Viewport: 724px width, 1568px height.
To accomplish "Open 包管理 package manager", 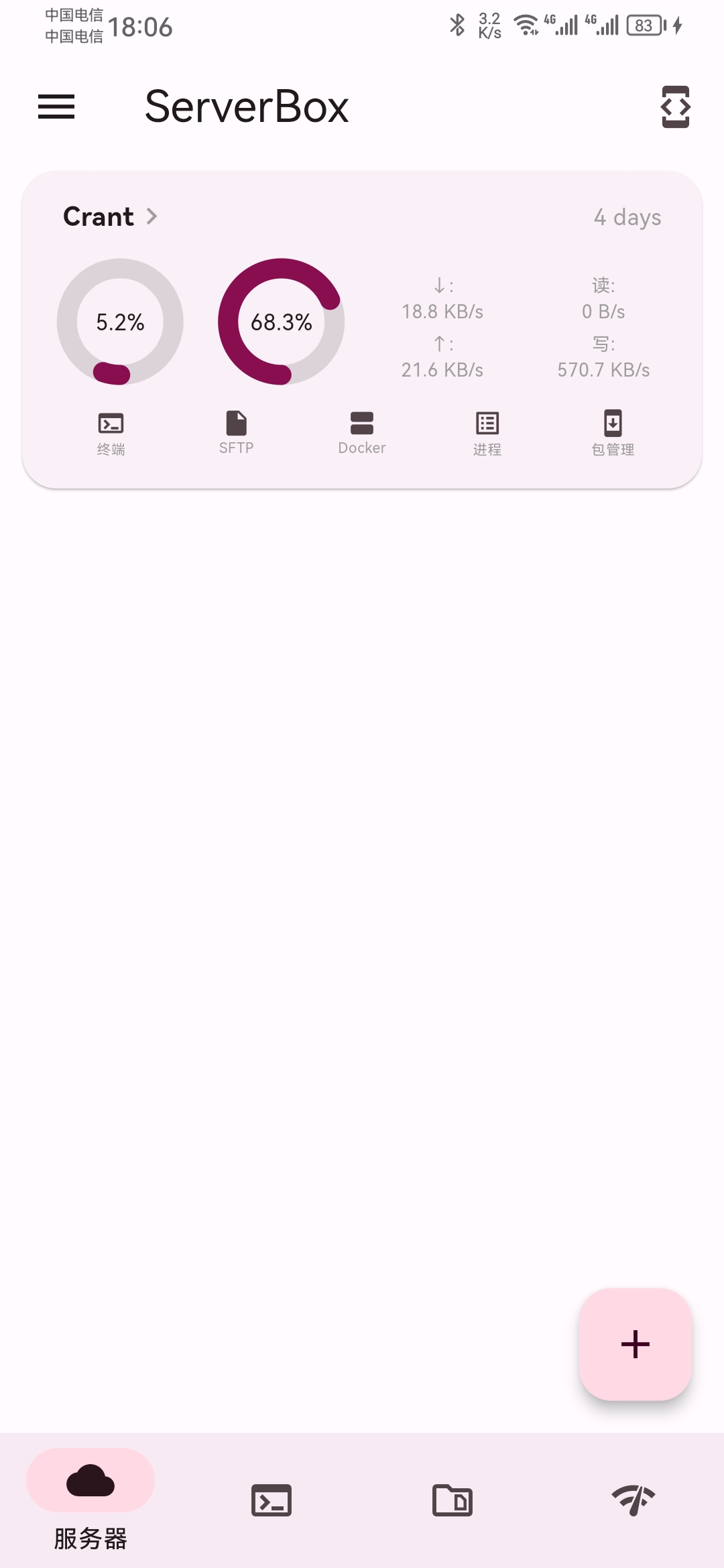I will click(613, 433).
